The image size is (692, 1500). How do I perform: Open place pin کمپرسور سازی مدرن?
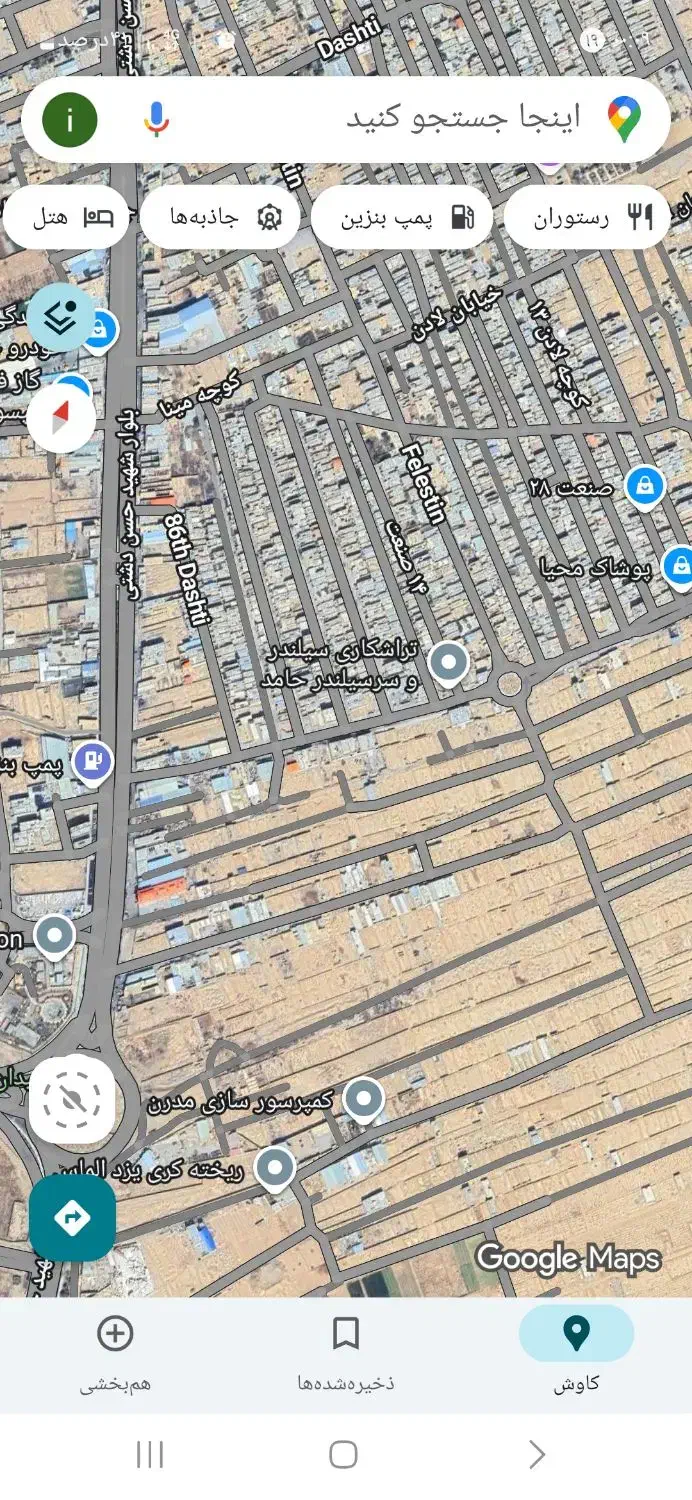[x=364, y=1099]
